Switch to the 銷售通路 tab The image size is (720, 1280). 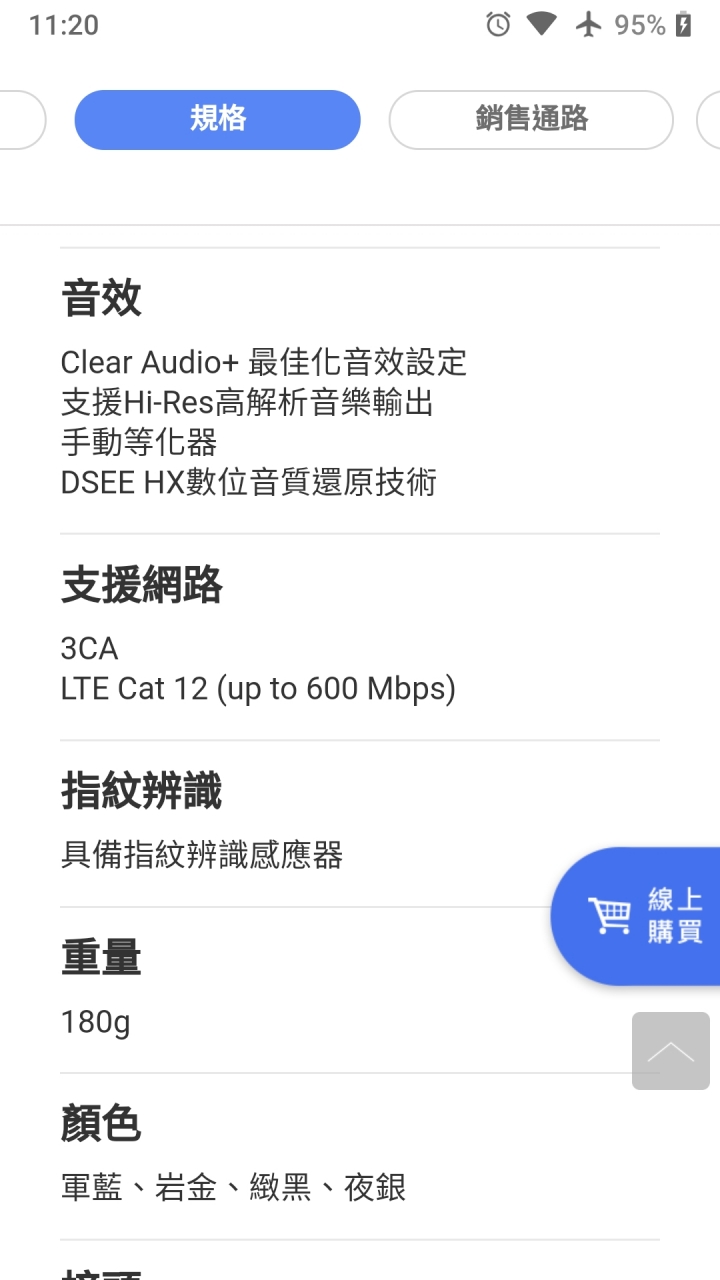point(531,120)
